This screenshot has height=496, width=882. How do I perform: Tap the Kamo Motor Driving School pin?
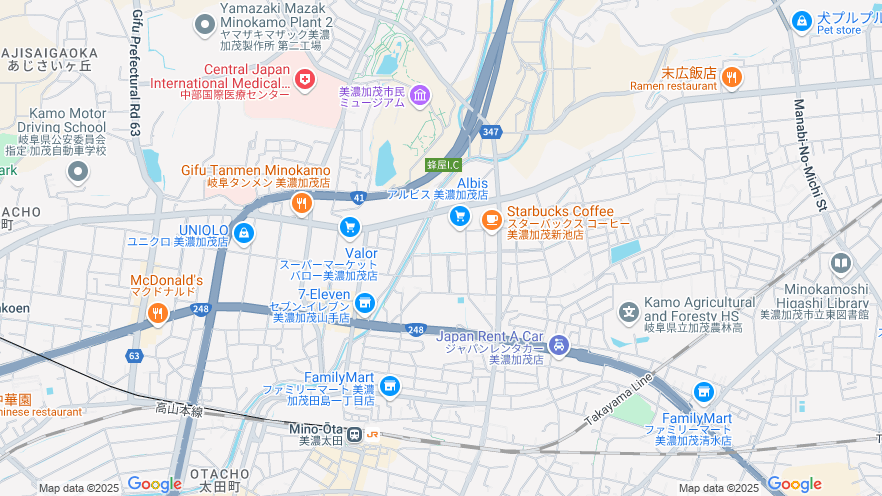coord(78,171)
